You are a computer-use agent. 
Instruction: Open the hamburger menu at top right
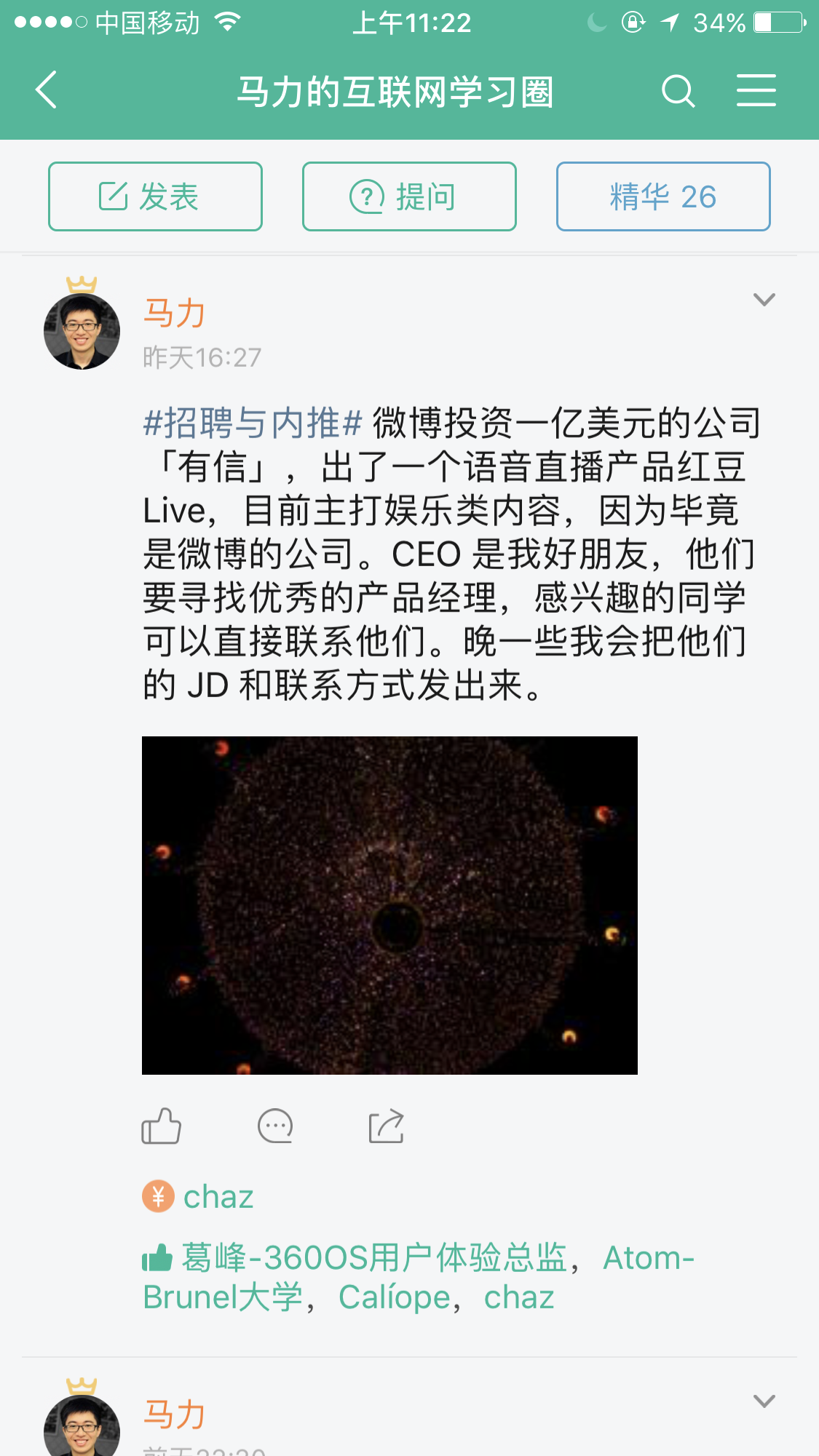point(756,90)
